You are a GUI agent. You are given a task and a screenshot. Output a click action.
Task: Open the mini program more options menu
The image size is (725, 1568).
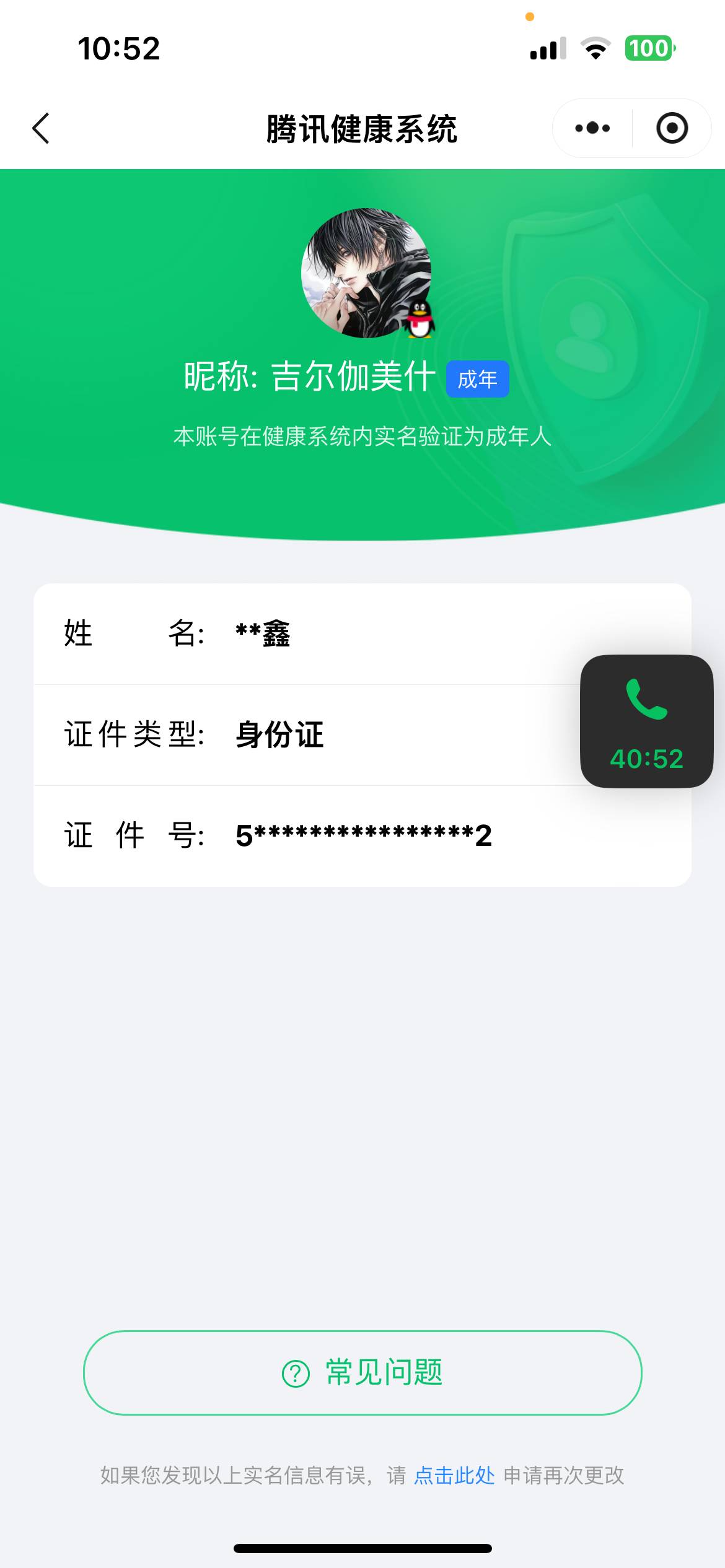coord(592,129)
